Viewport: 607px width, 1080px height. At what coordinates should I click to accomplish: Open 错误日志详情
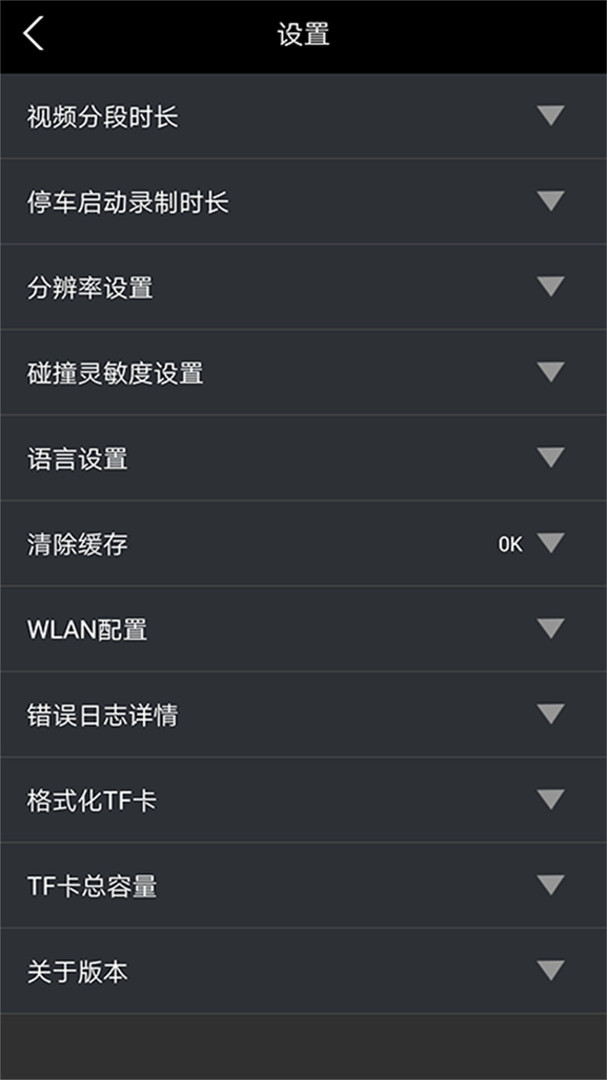(x=303, y=714)
